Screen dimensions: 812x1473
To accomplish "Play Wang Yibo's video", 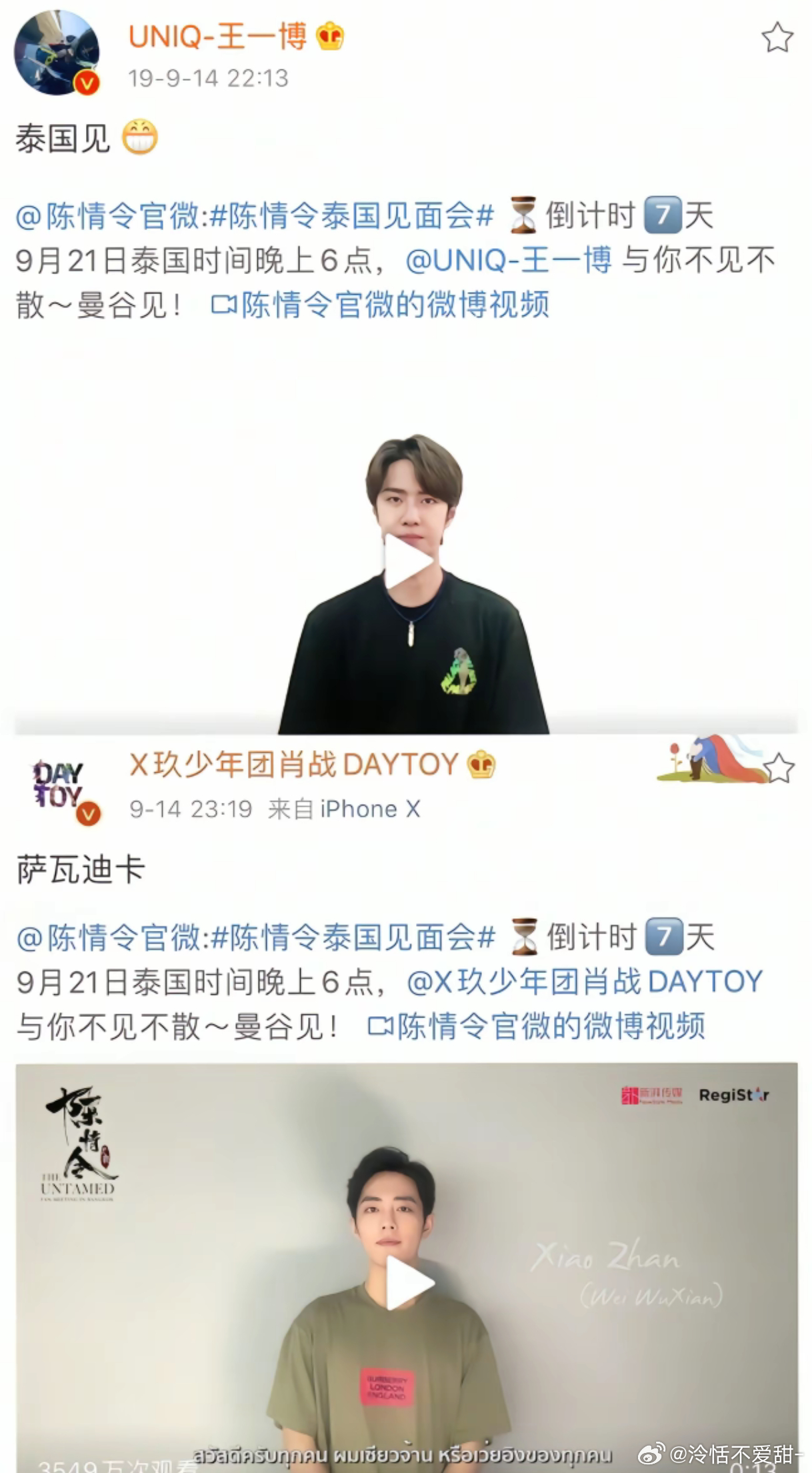I will (411, 562).
